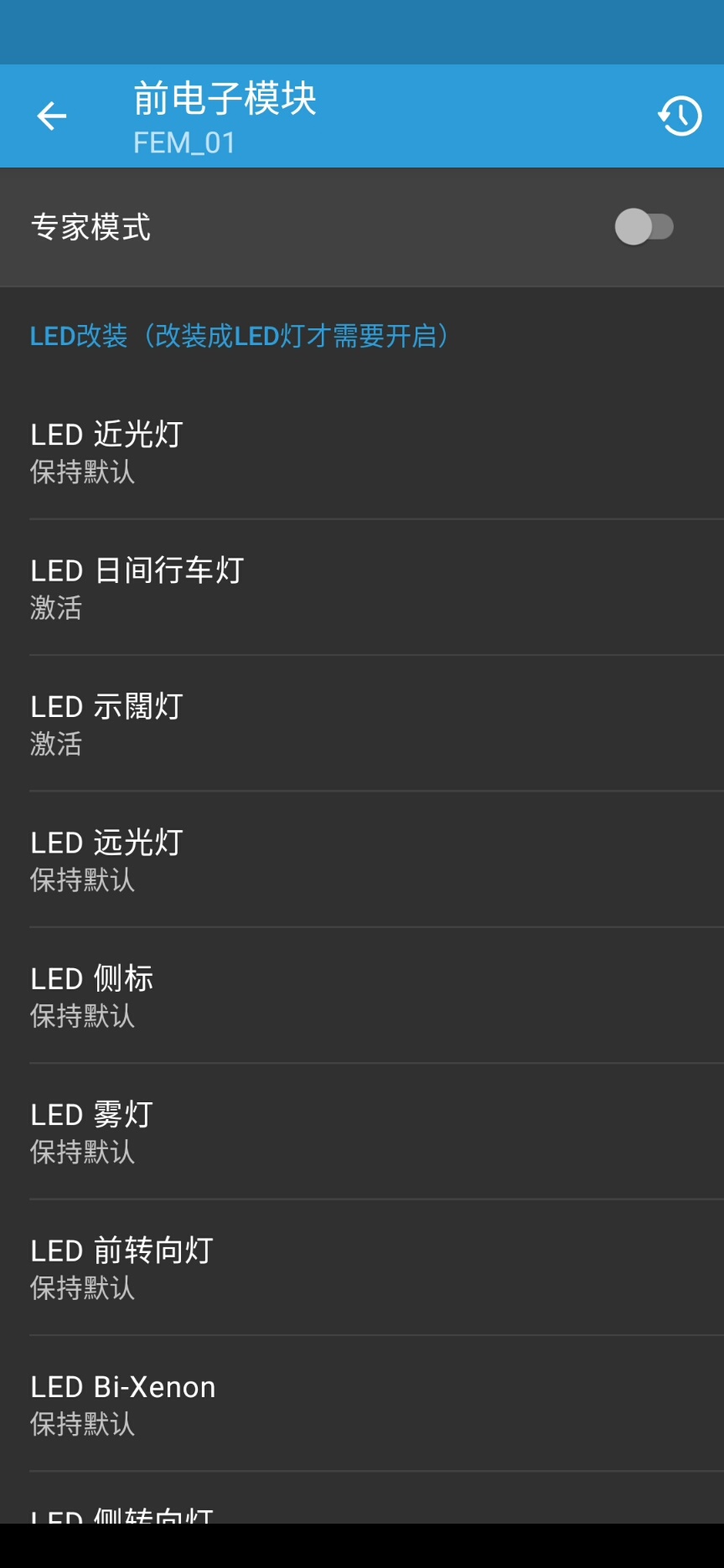Enable the 专家模式 switch
The image size is (724, 1568).
click(x=644, y=227)
